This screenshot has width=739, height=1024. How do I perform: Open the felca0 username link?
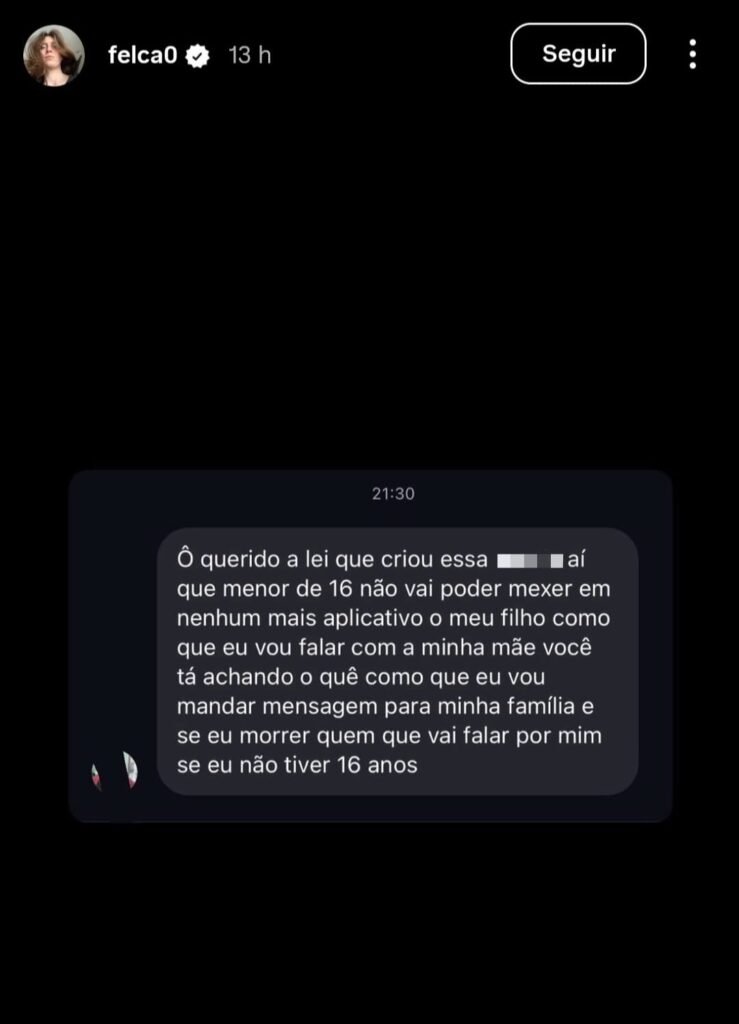(x=142, y=55)
